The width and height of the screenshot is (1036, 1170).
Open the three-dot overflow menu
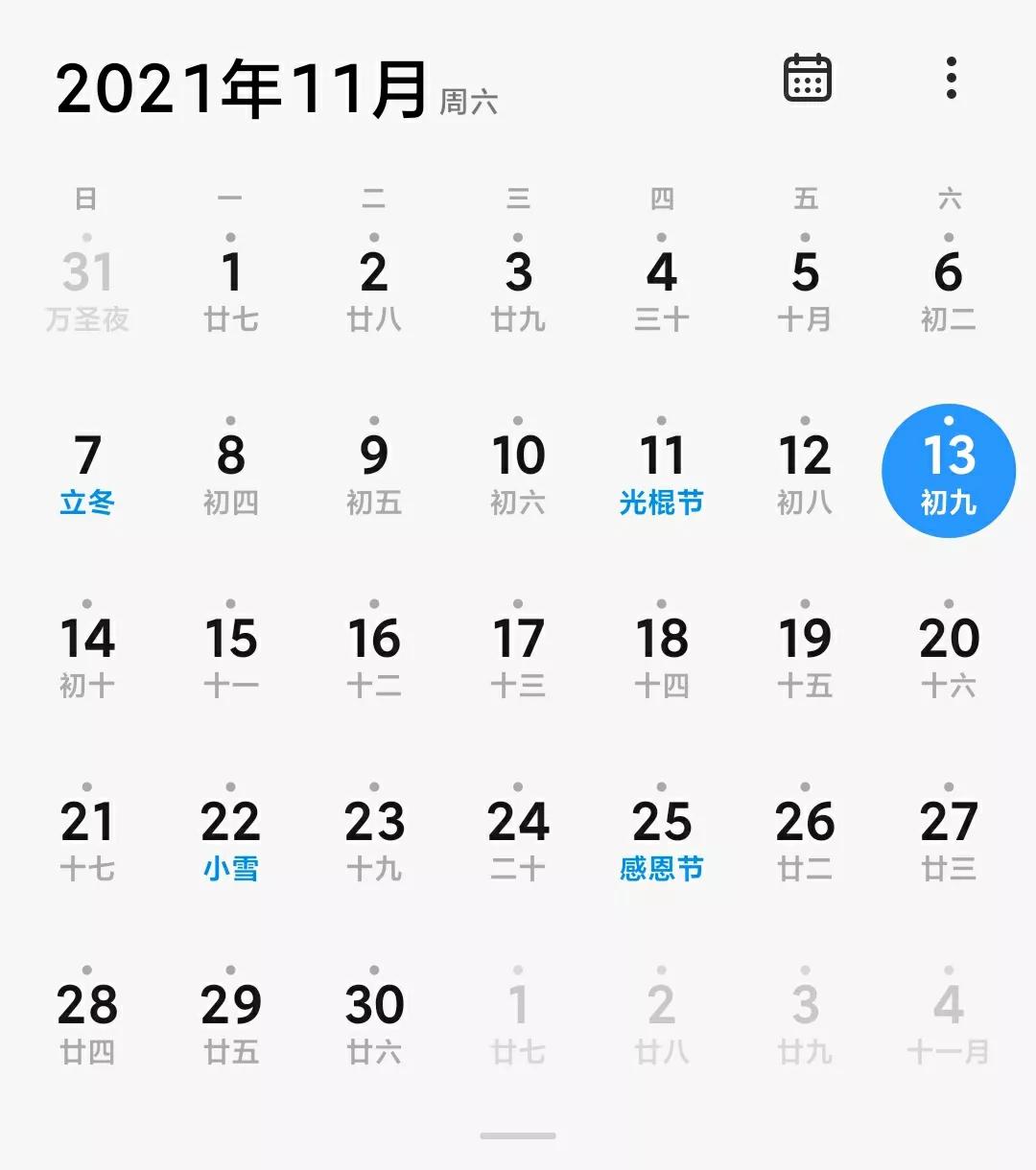(951, 78)
